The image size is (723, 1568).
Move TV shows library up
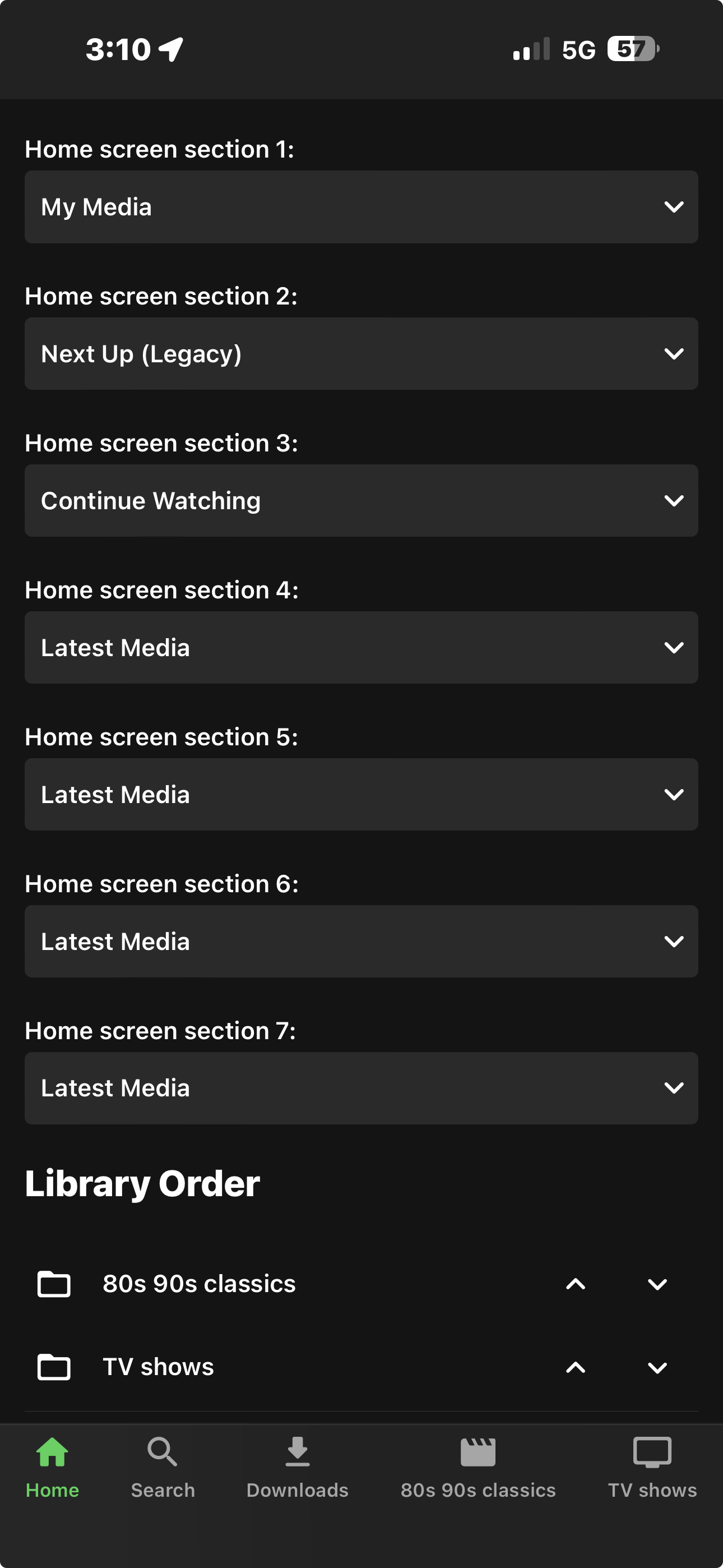575,1367
